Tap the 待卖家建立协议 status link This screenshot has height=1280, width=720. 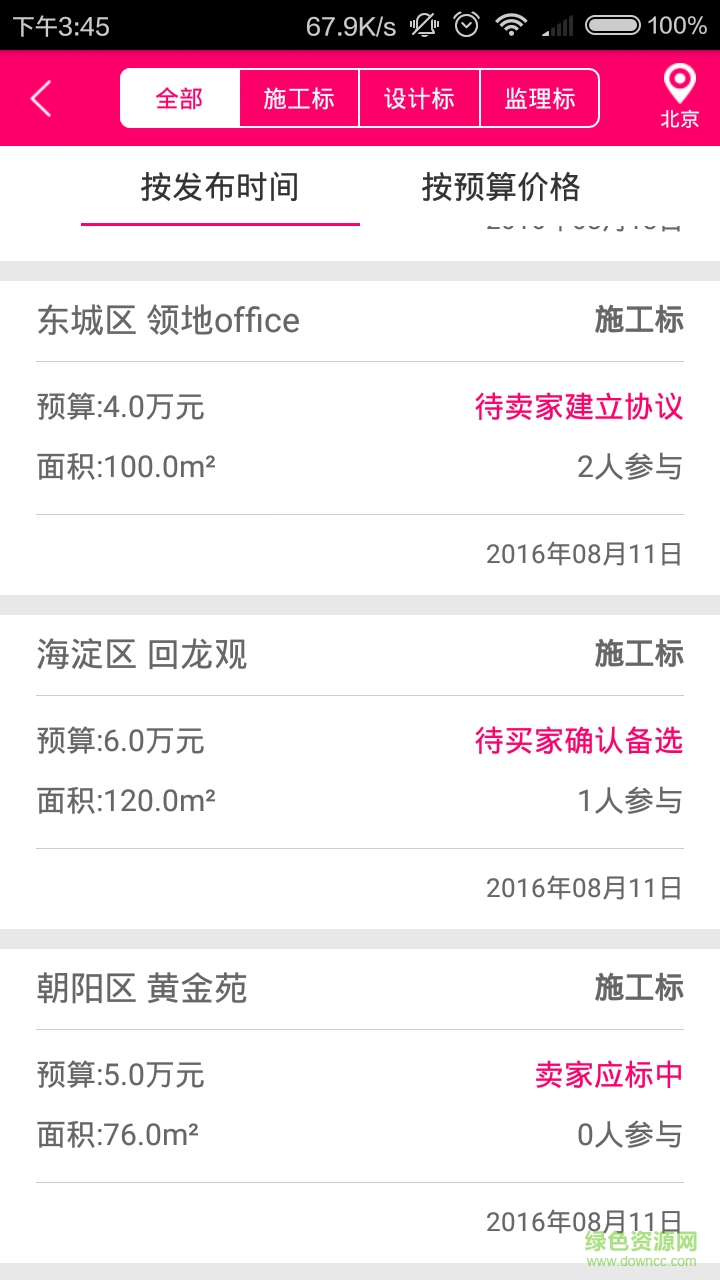(x=578, y=408)
